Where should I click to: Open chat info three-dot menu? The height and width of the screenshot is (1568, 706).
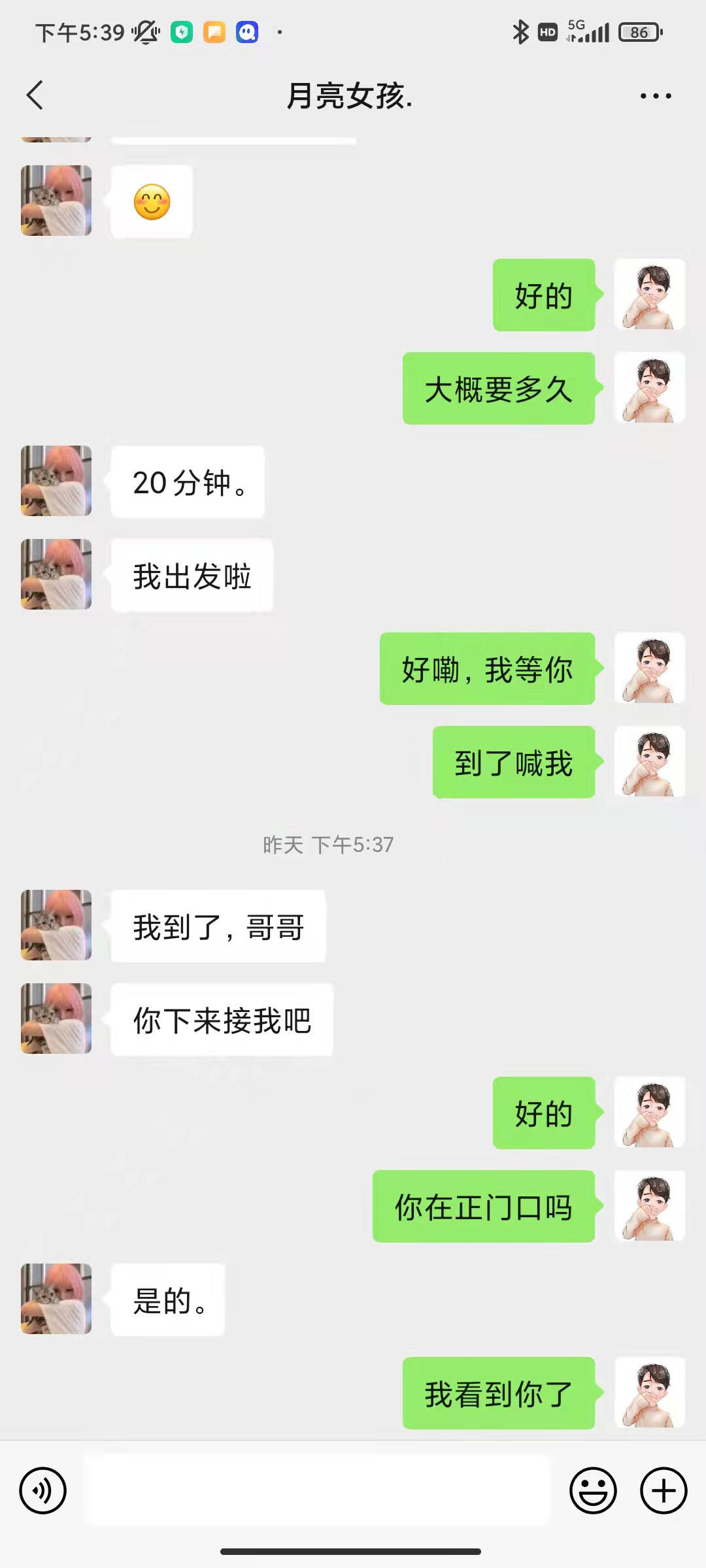pyautogui.click(x=655, y=96)
